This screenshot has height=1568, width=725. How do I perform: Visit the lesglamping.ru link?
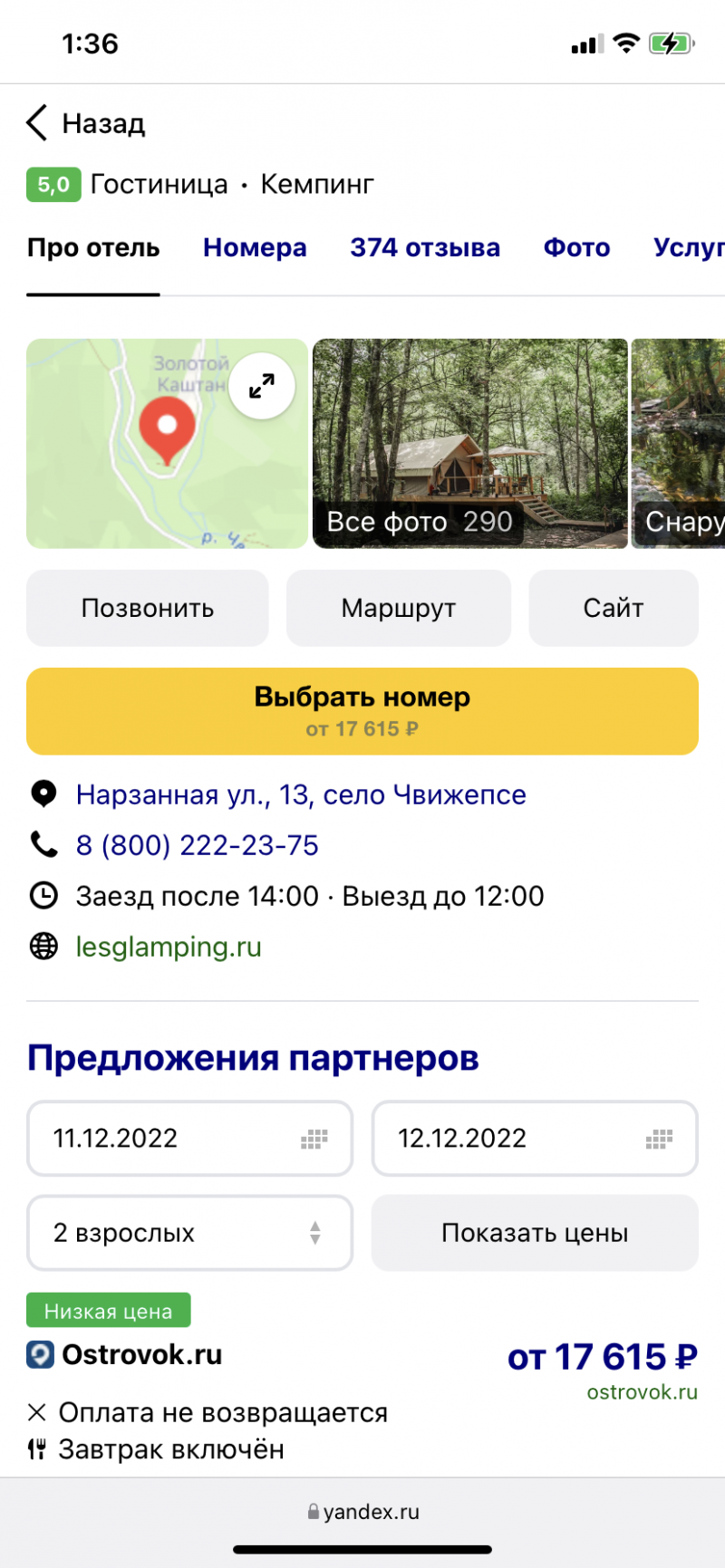[x=169, y=947]
